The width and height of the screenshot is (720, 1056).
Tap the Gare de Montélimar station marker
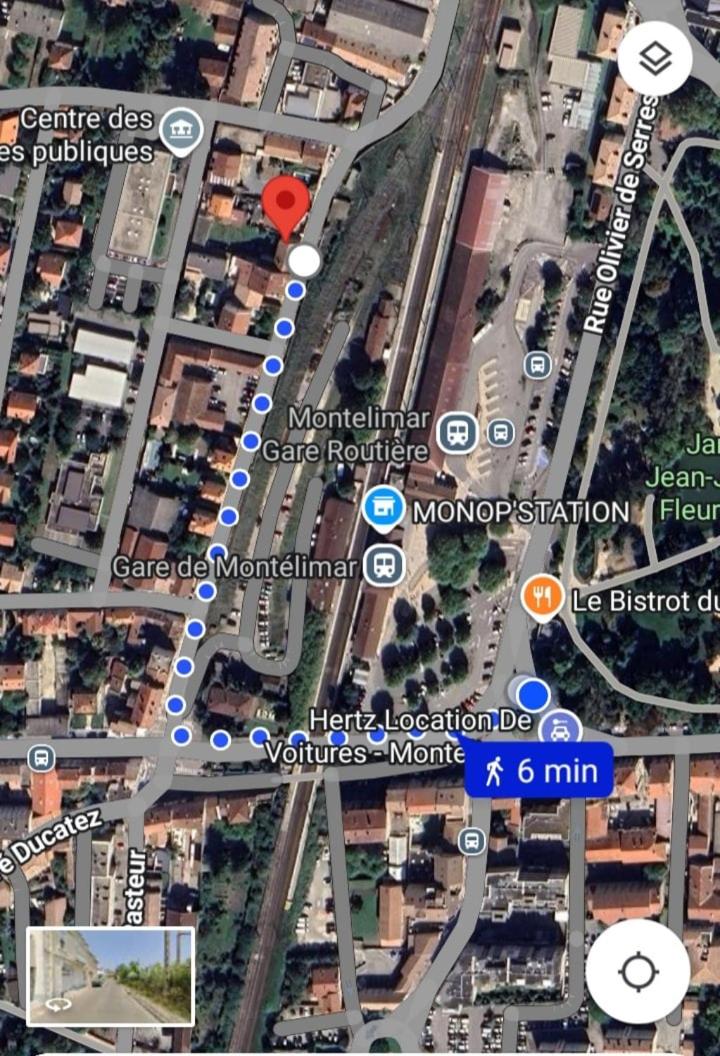[383, 566]
